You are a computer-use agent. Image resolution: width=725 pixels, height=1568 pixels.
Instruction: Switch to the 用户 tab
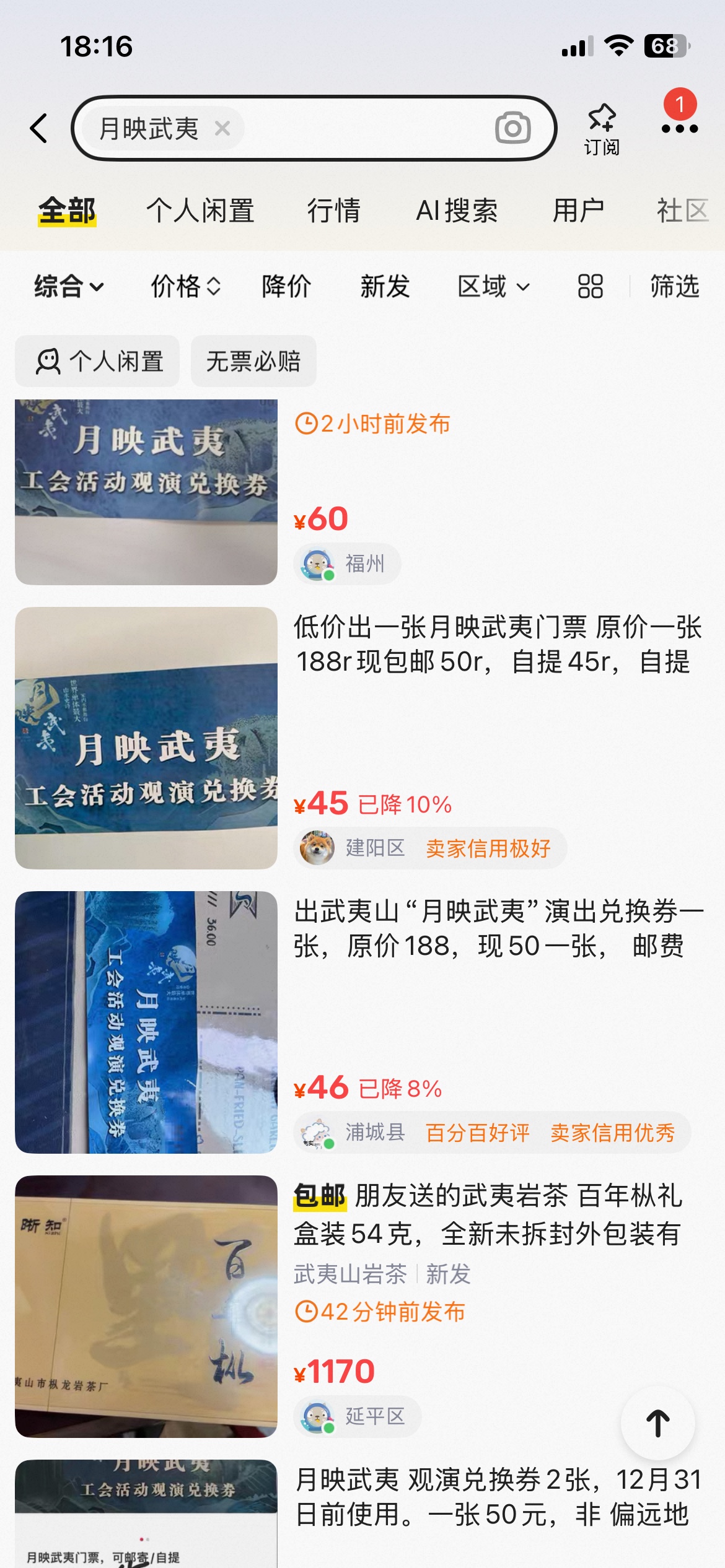point(578,211)
